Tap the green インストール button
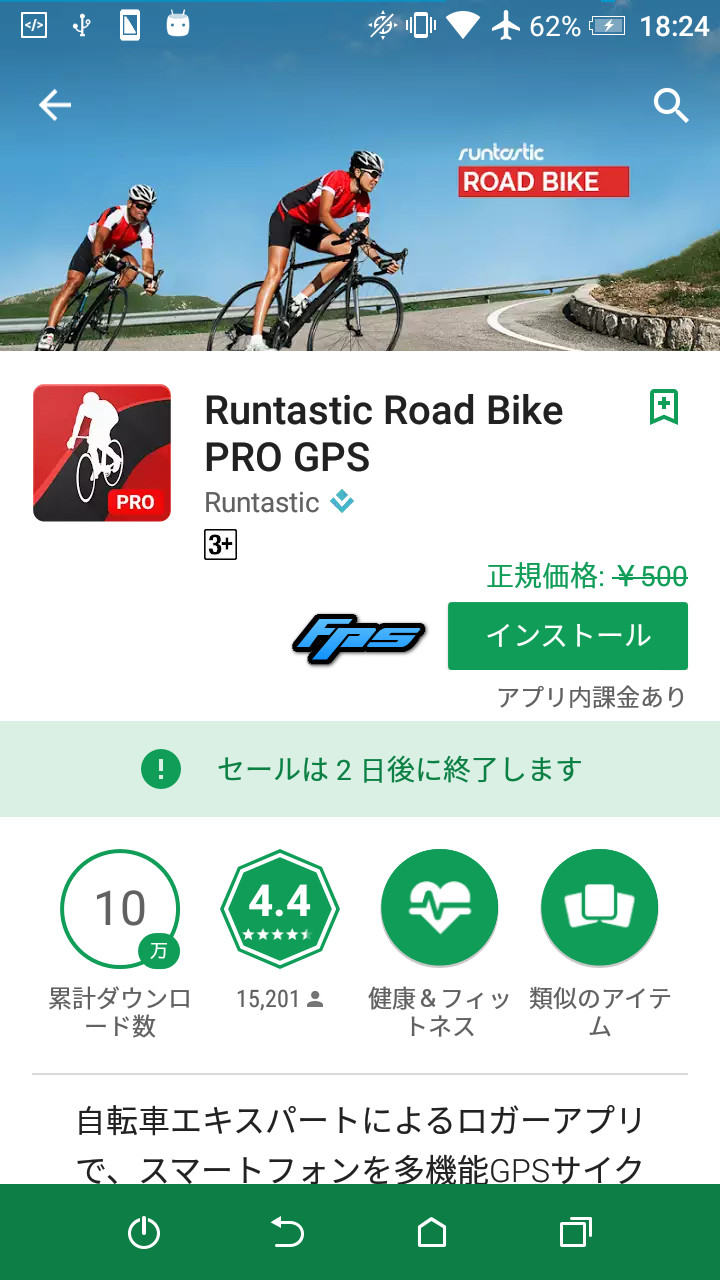720x1280 pixels. point(567,636)
